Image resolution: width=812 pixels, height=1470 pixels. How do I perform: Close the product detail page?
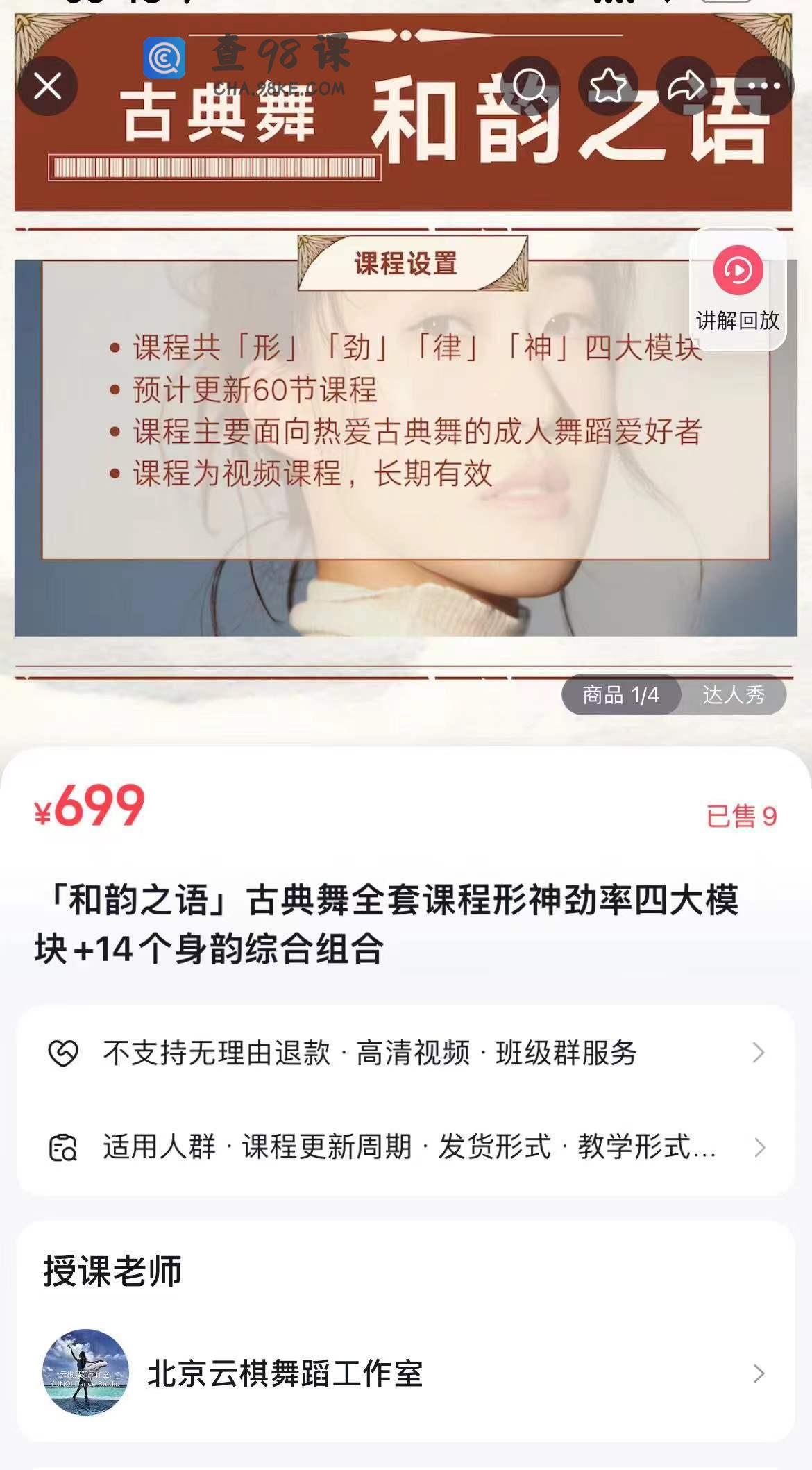tap(47, 87)
